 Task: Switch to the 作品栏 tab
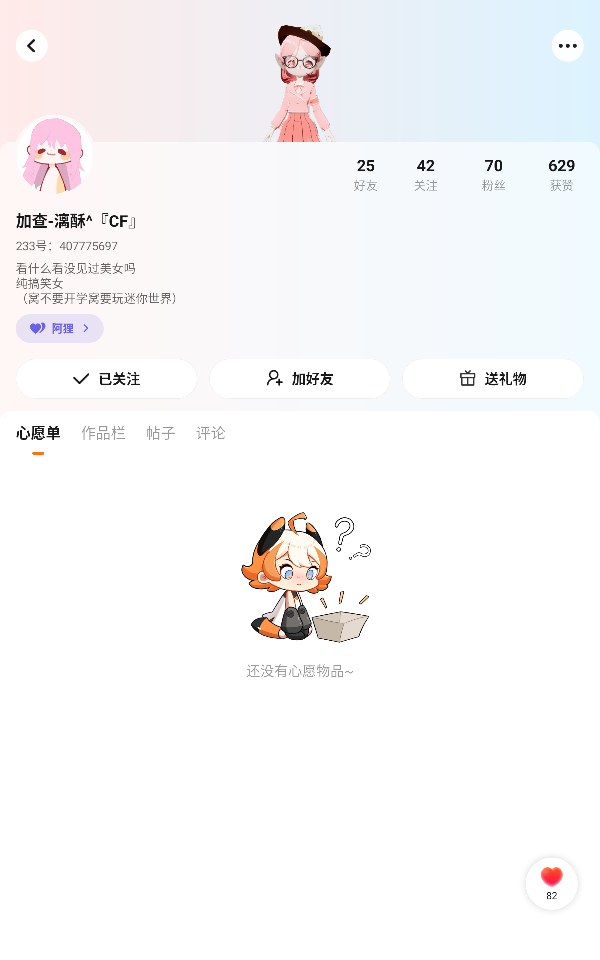tap(103, 433)
